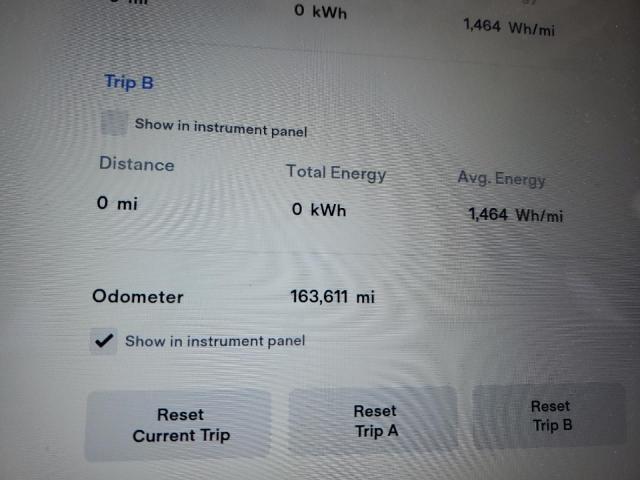Reset Trip A

(x=374, y=421)
